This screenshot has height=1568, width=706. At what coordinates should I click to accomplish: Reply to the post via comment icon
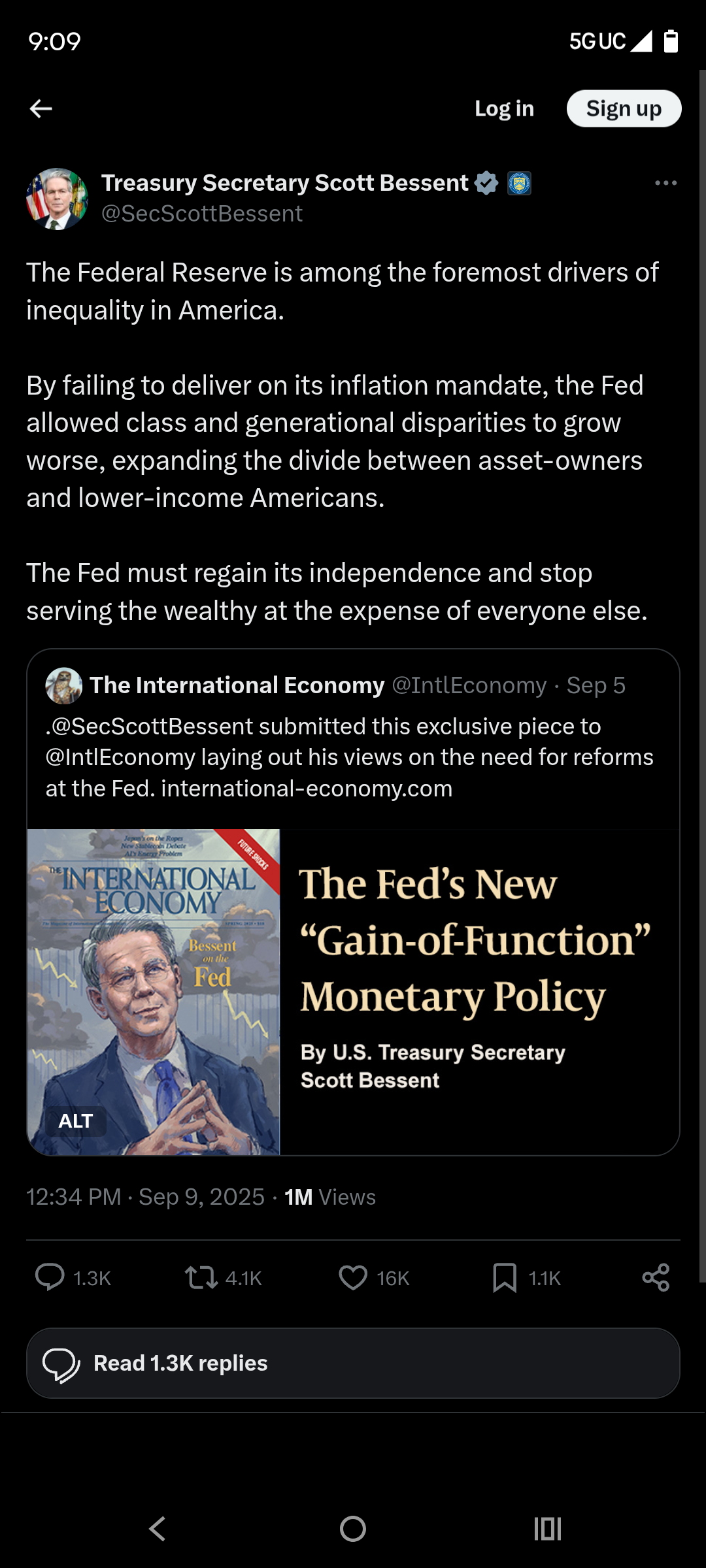[x=50, y=1278]
